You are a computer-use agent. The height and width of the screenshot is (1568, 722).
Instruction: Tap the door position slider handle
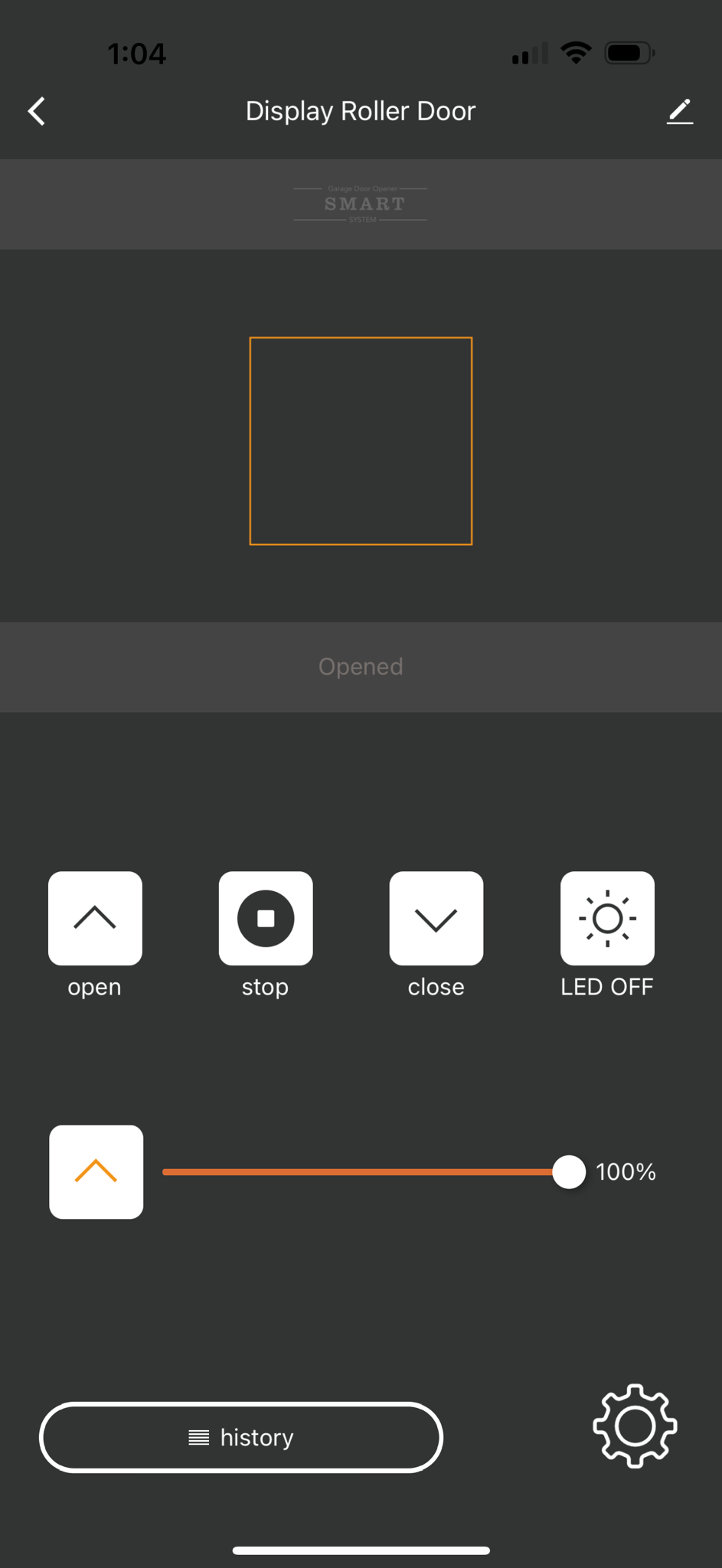569,1171
